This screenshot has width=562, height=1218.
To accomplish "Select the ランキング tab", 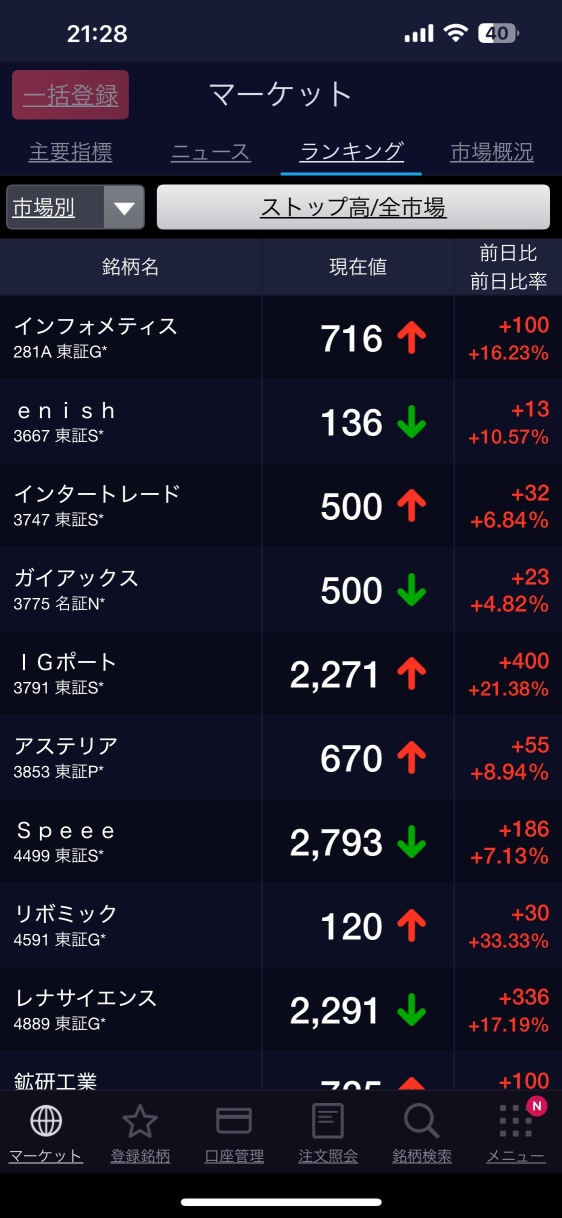I will [x=352, y=152].
